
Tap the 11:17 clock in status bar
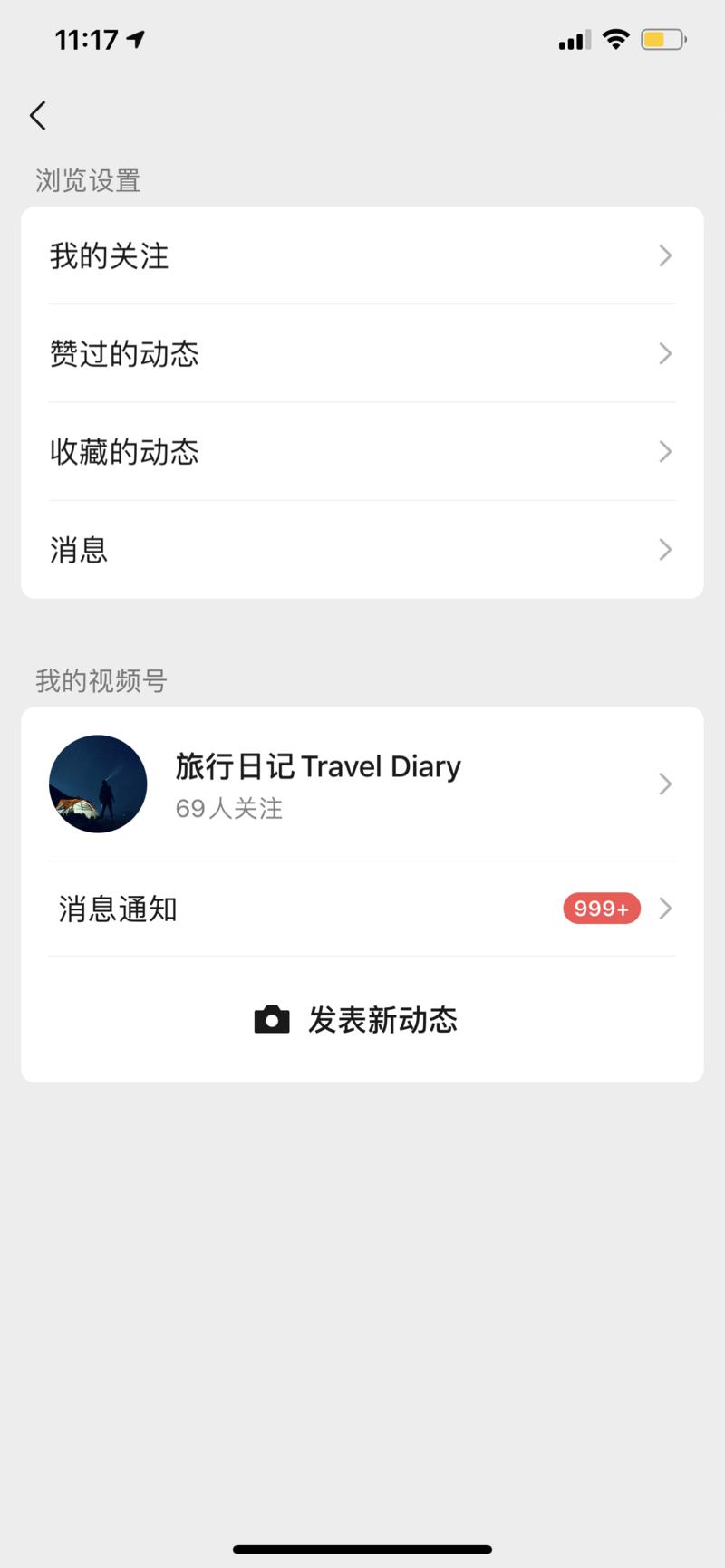[x=86, y=37]
